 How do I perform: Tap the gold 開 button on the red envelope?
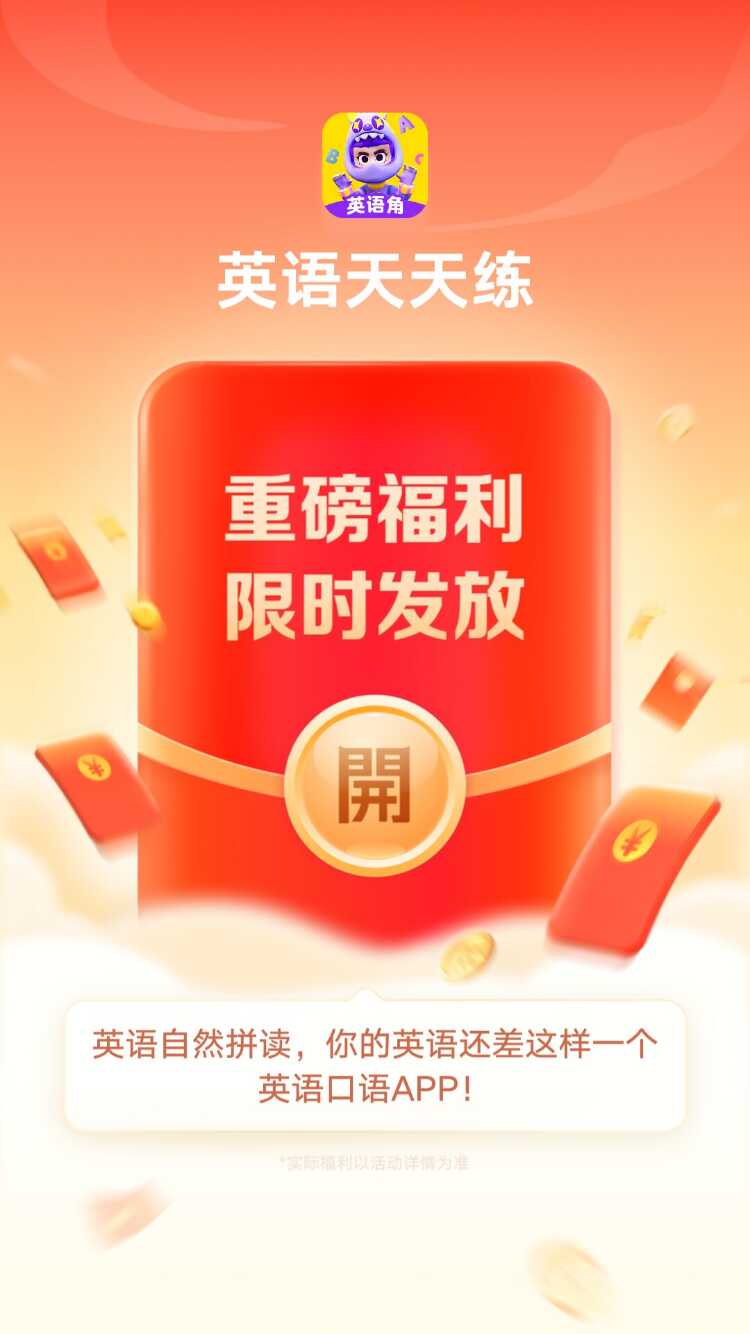click(375, 786)
